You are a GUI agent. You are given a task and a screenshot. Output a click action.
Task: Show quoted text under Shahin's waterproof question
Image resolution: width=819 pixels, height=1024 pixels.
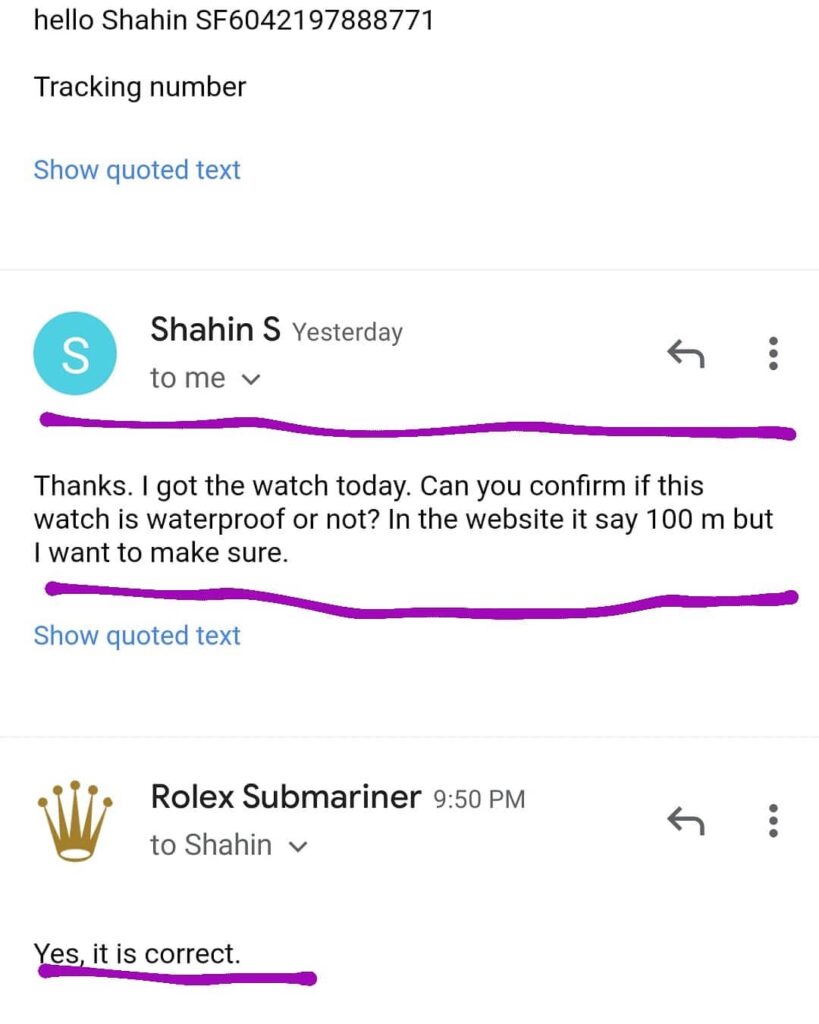click(137, 636)
